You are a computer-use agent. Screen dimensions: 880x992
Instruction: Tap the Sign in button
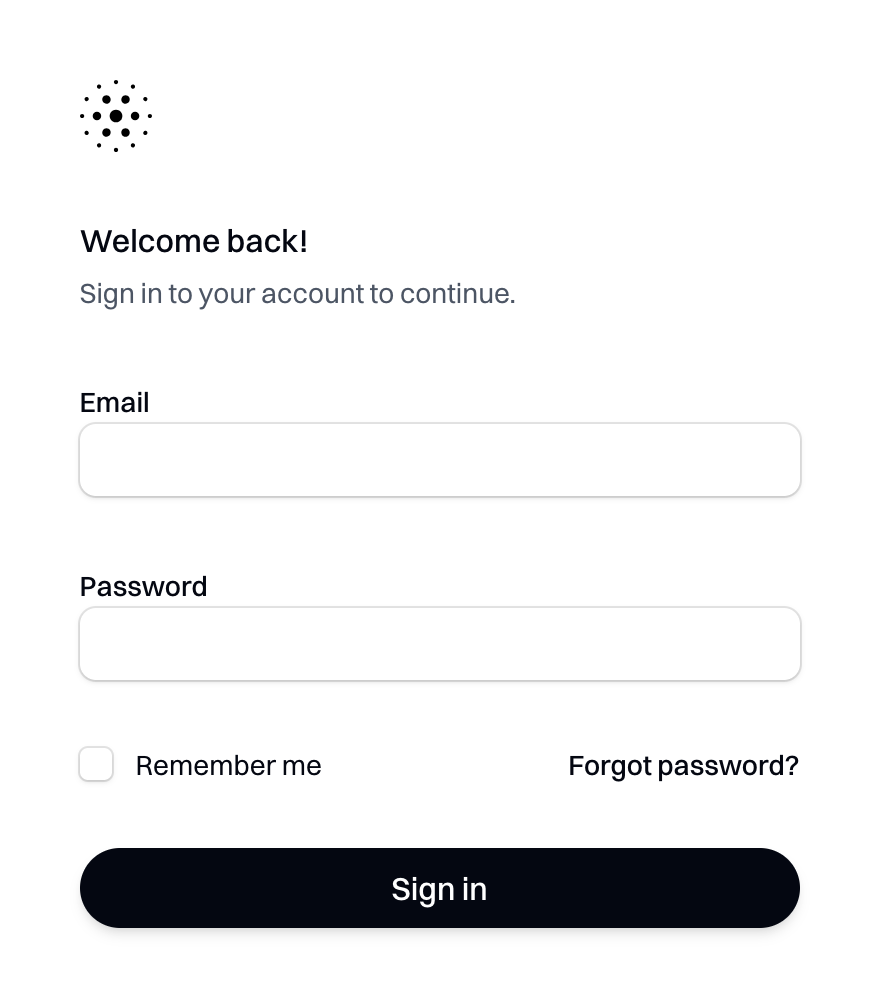click(x=440, y=888)
